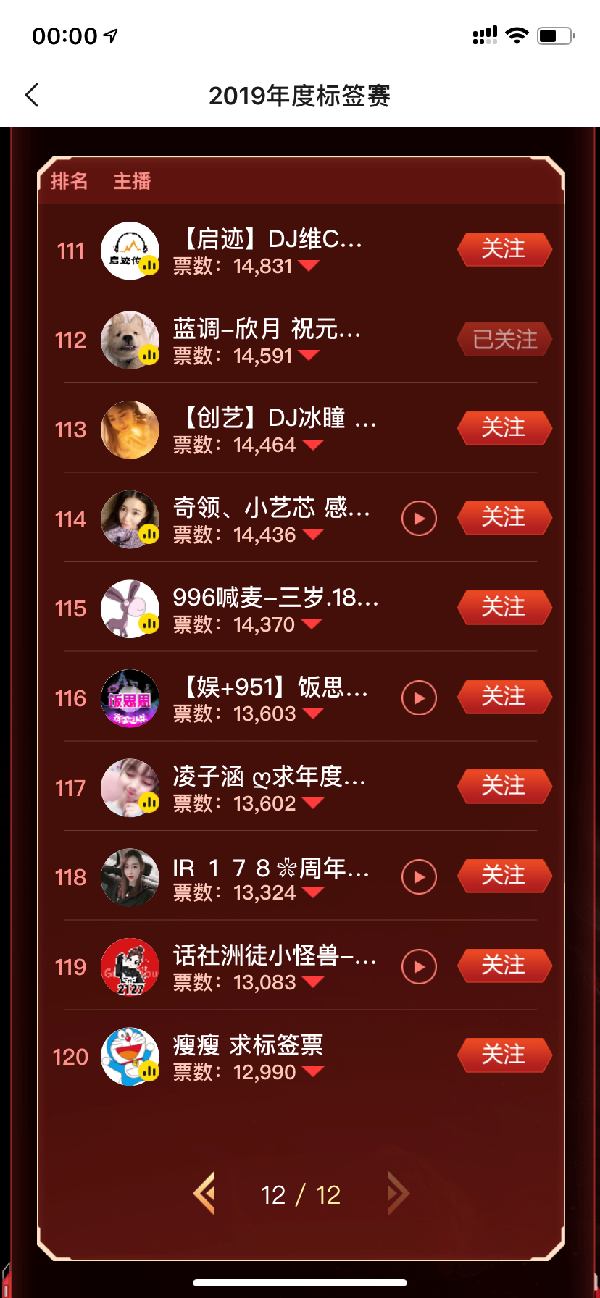The image size is (600, 1298).
Task: Follow 瘦瘦 求标签票 at rank 120
Action: click(x=504, y=1055)
